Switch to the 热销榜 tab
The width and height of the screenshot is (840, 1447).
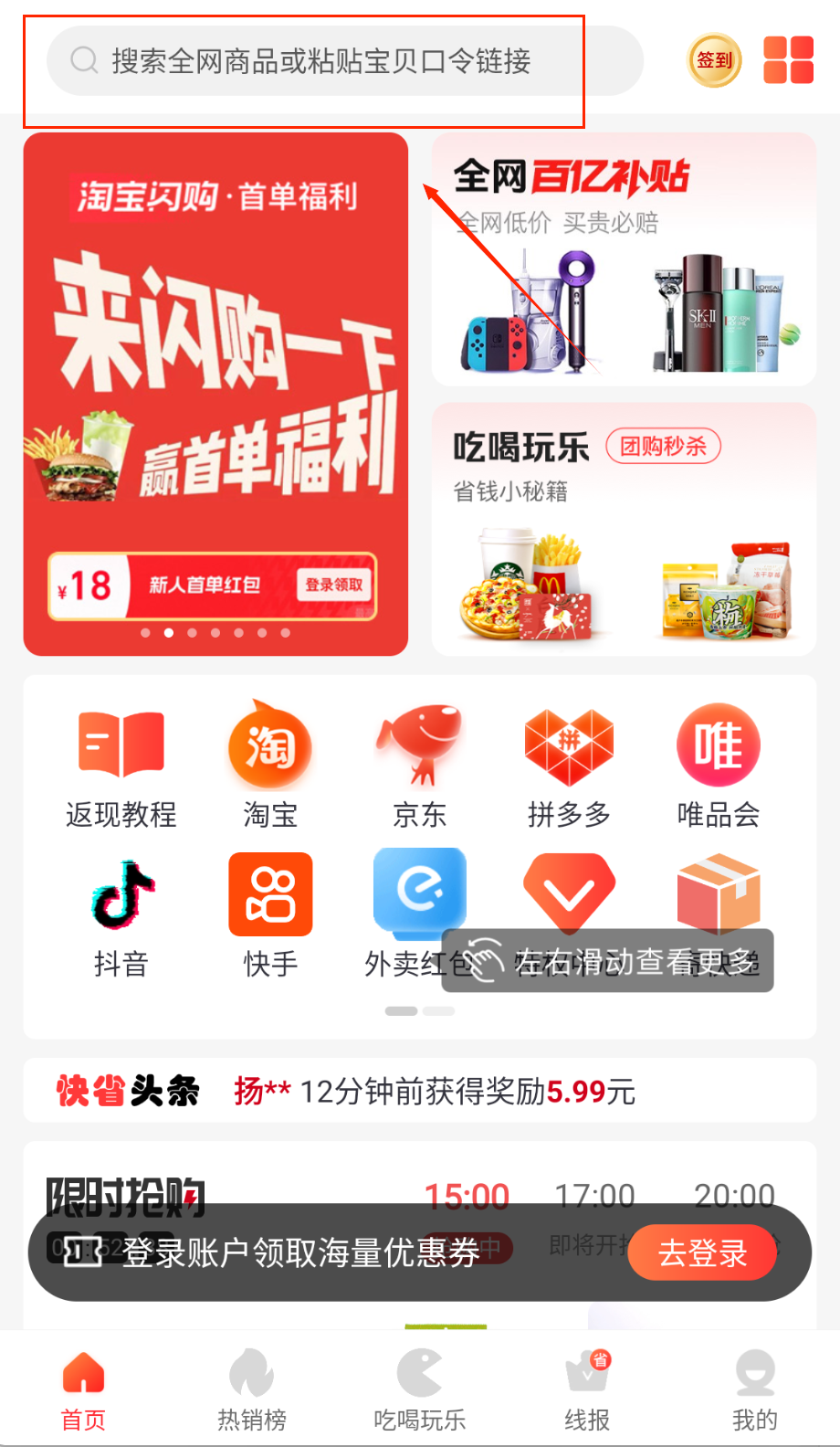point(252,1390)
